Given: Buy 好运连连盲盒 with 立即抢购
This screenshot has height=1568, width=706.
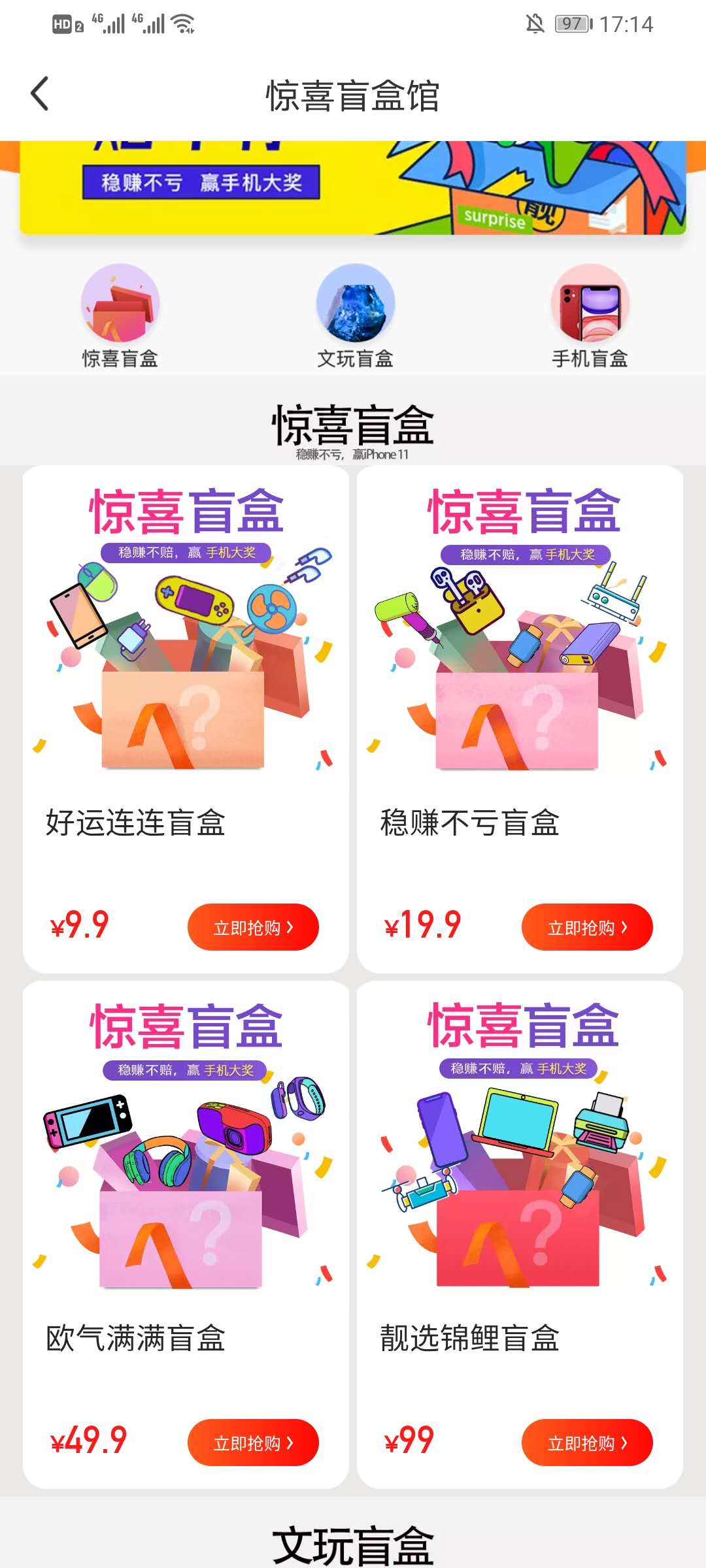Looking at the screenshot, I should [253, 927].
